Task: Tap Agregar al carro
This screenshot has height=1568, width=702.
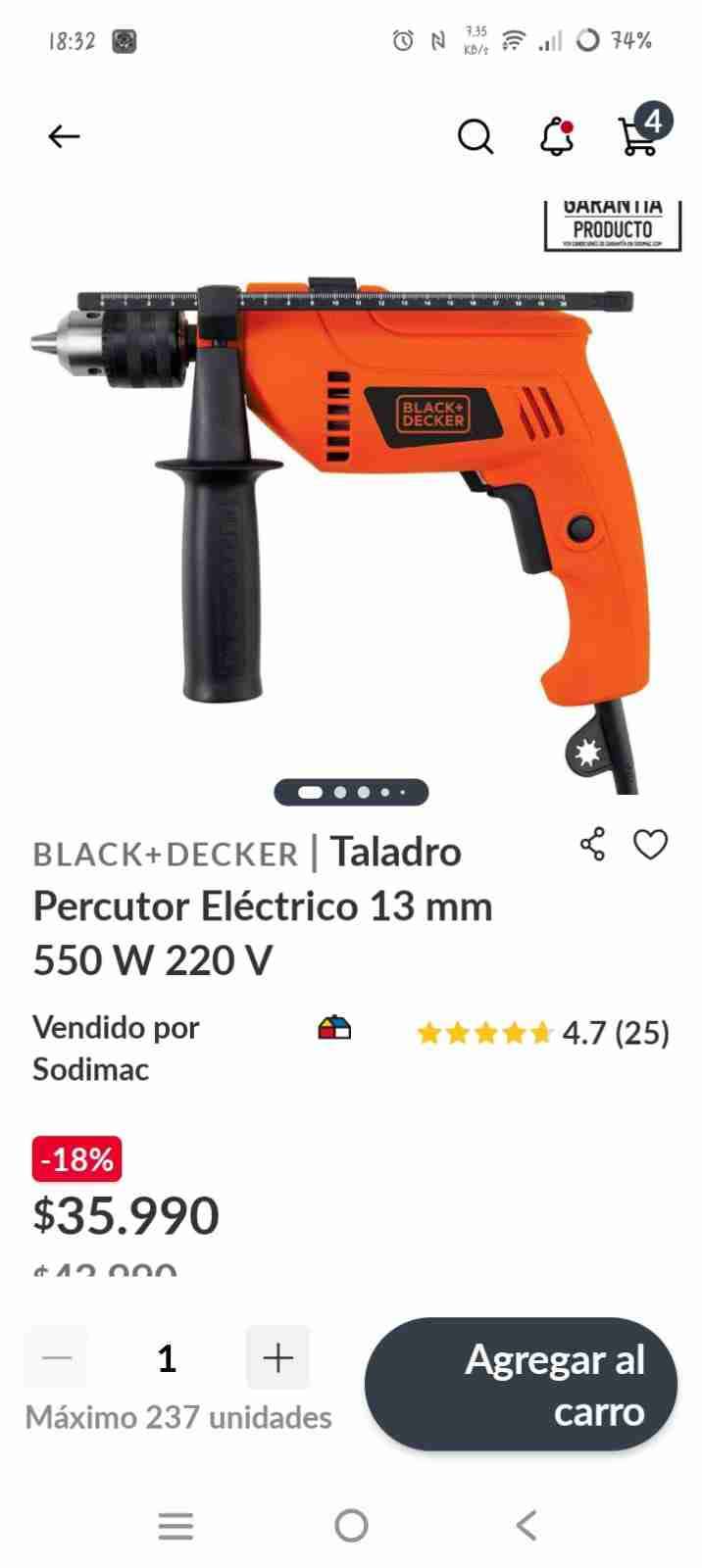Action: click(x=521, y=1385)
